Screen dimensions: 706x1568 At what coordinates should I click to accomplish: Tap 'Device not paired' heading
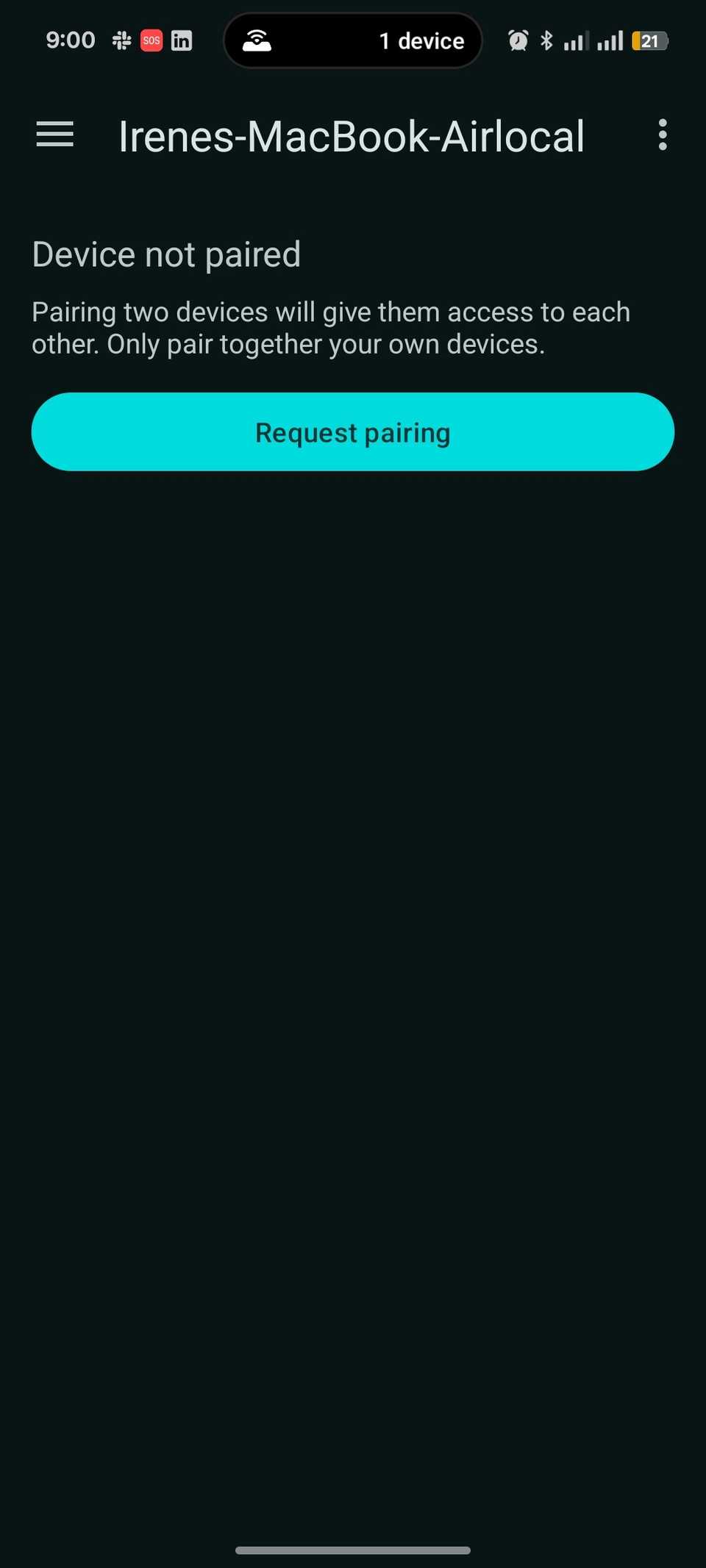click(166, 254)
